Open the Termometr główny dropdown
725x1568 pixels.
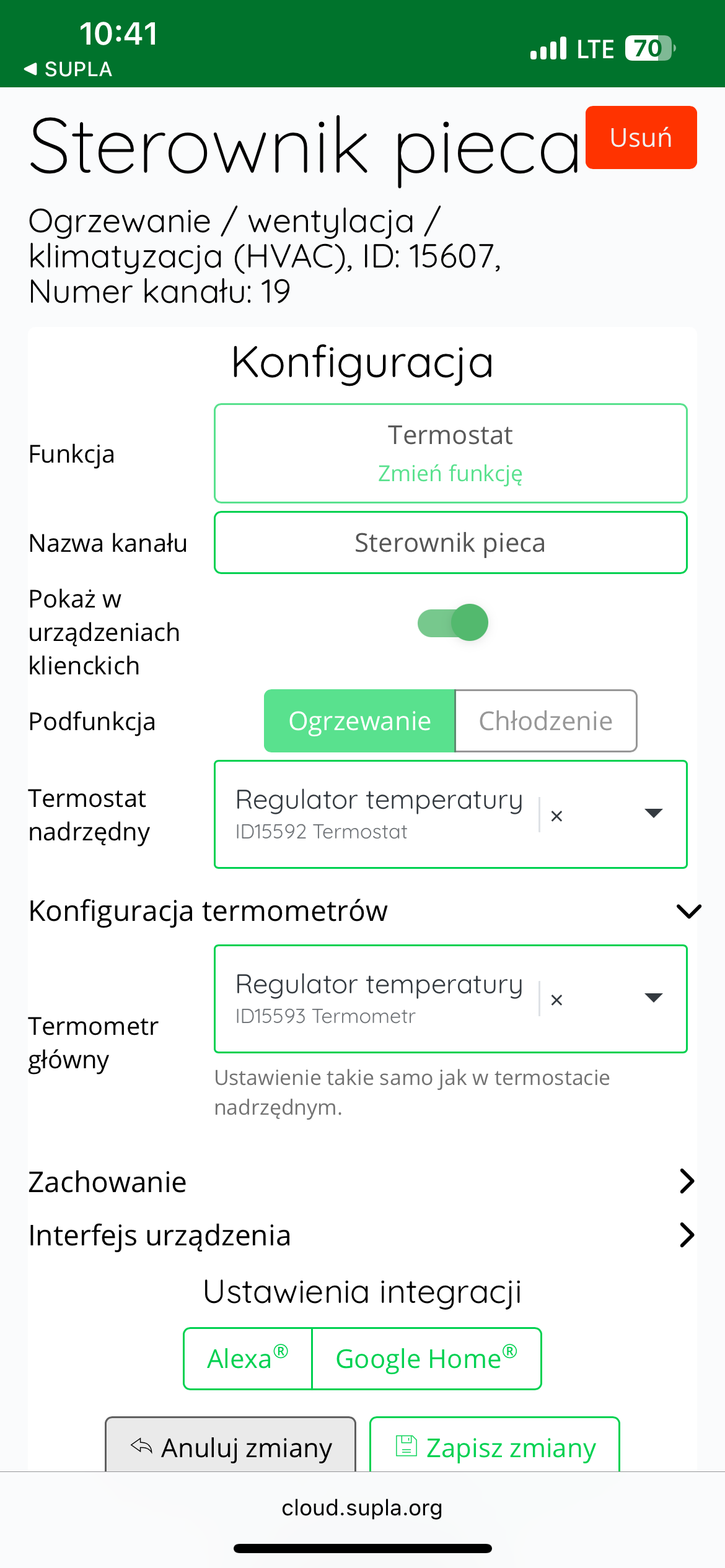(653, 998)
